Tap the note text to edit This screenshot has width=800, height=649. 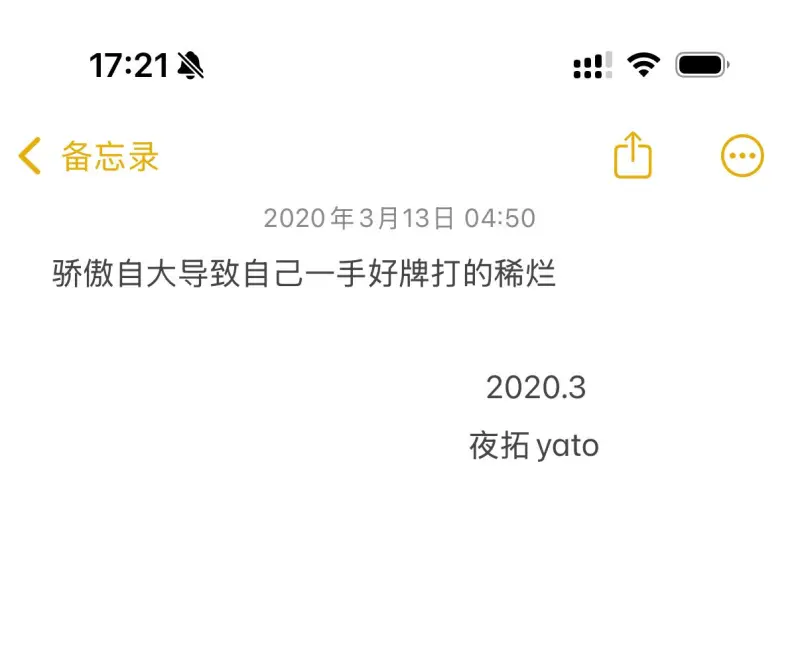pos(303,273)
